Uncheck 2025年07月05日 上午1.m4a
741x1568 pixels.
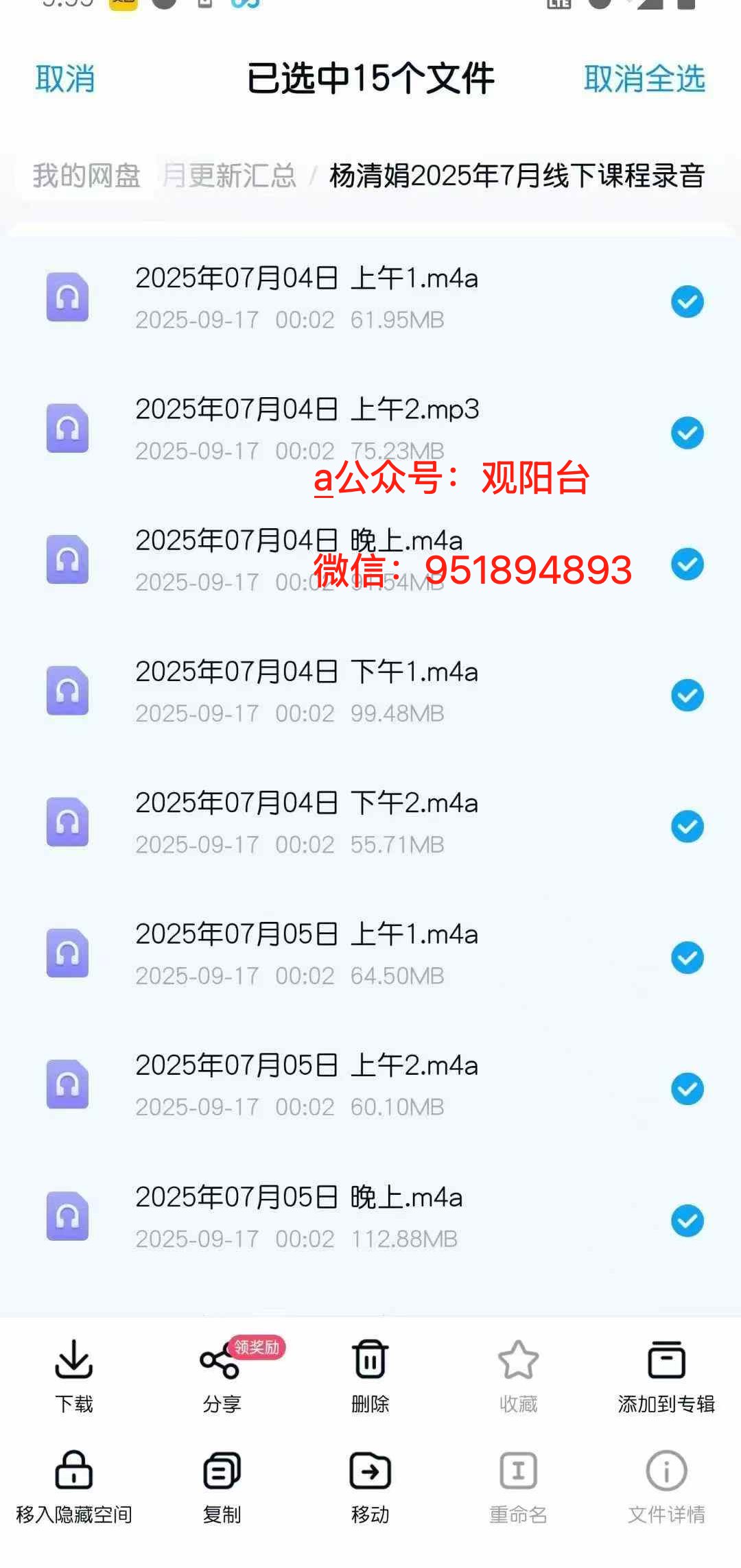(687, 958)
